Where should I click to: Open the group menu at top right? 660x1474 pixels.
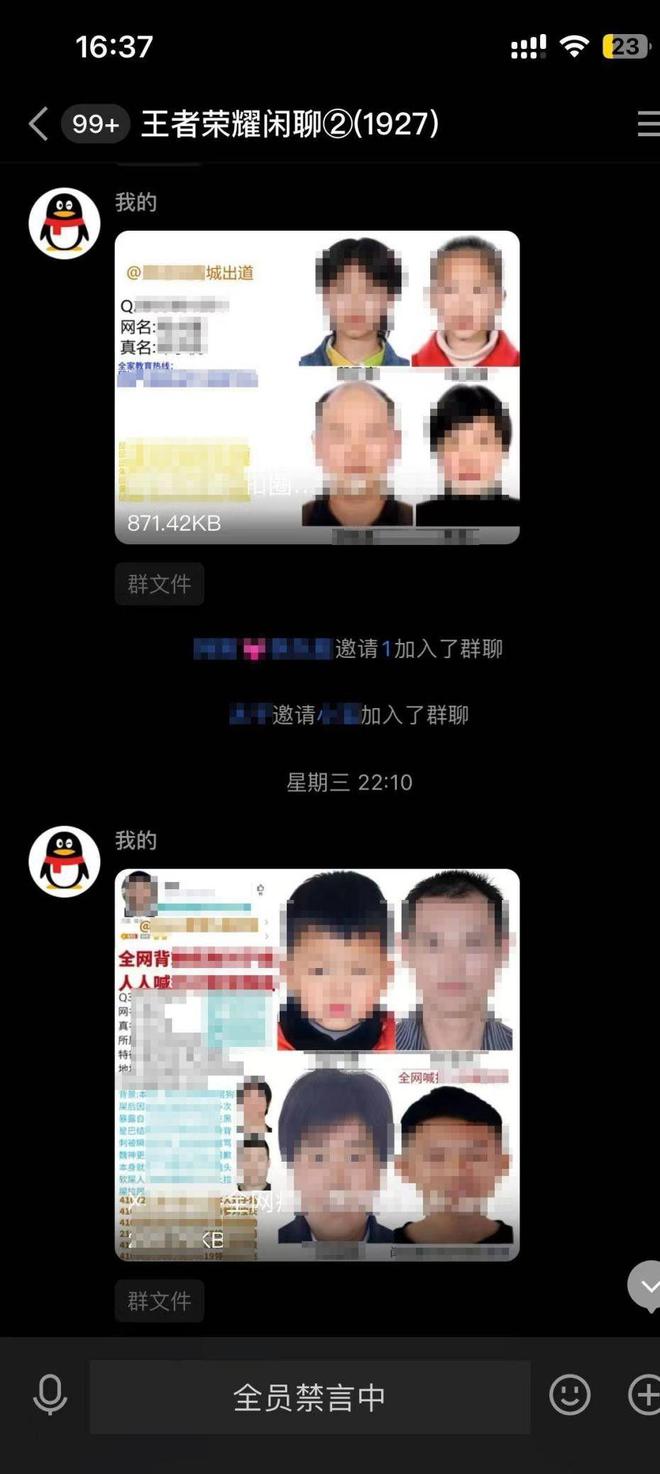point(647,124)
